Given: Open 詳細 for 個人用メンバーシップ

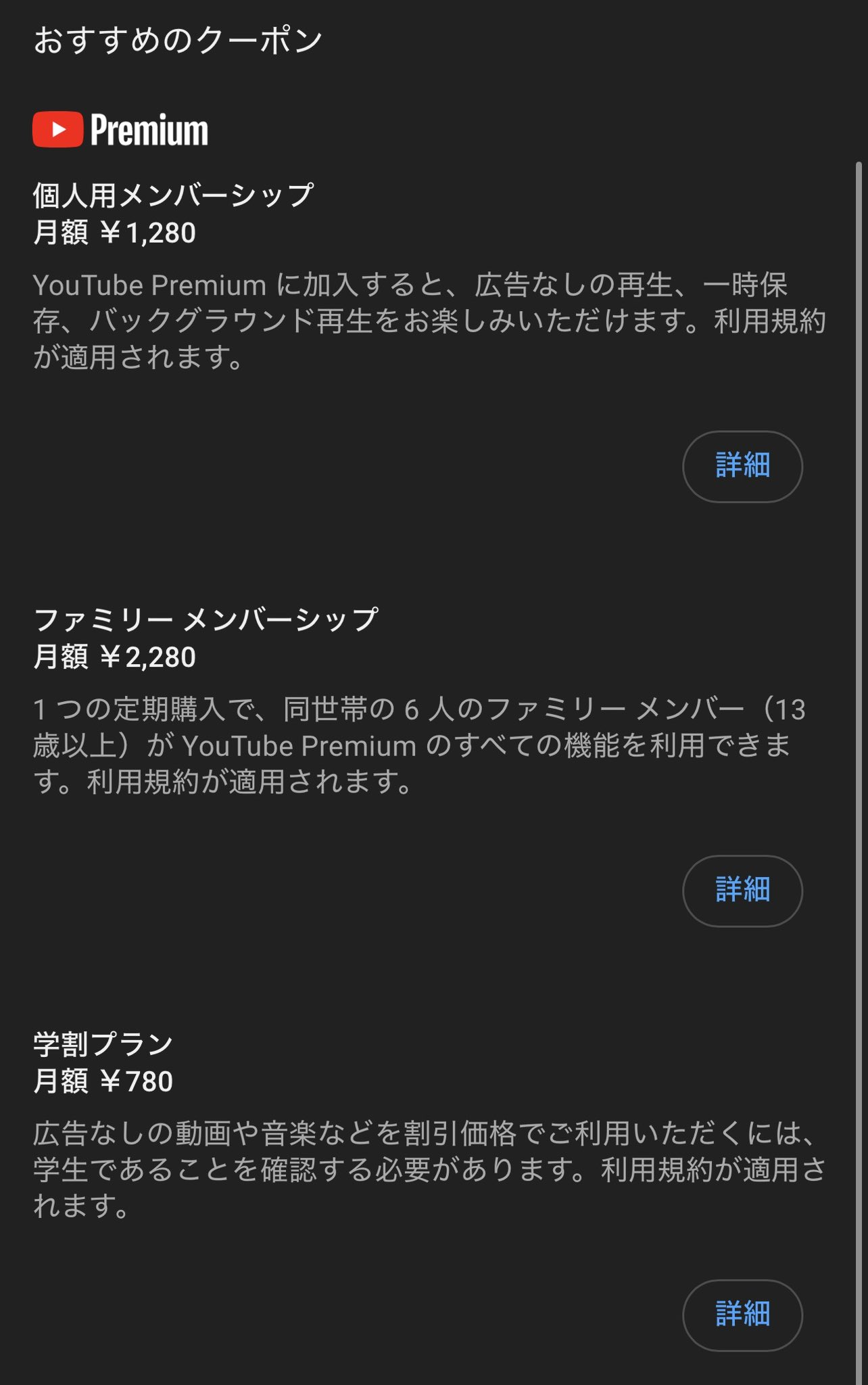Looking at the screenshot, I should click(x=742, y=466).
